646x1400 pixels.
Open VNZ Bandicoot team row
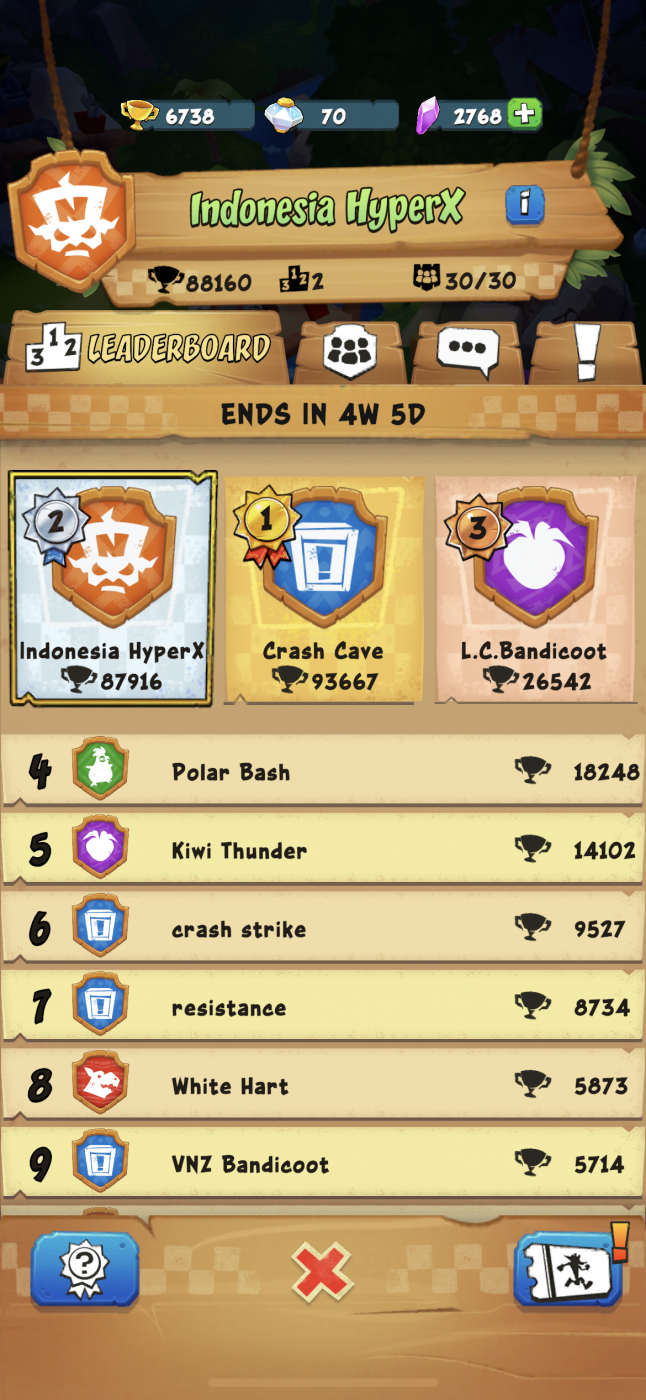point(322,1163)
